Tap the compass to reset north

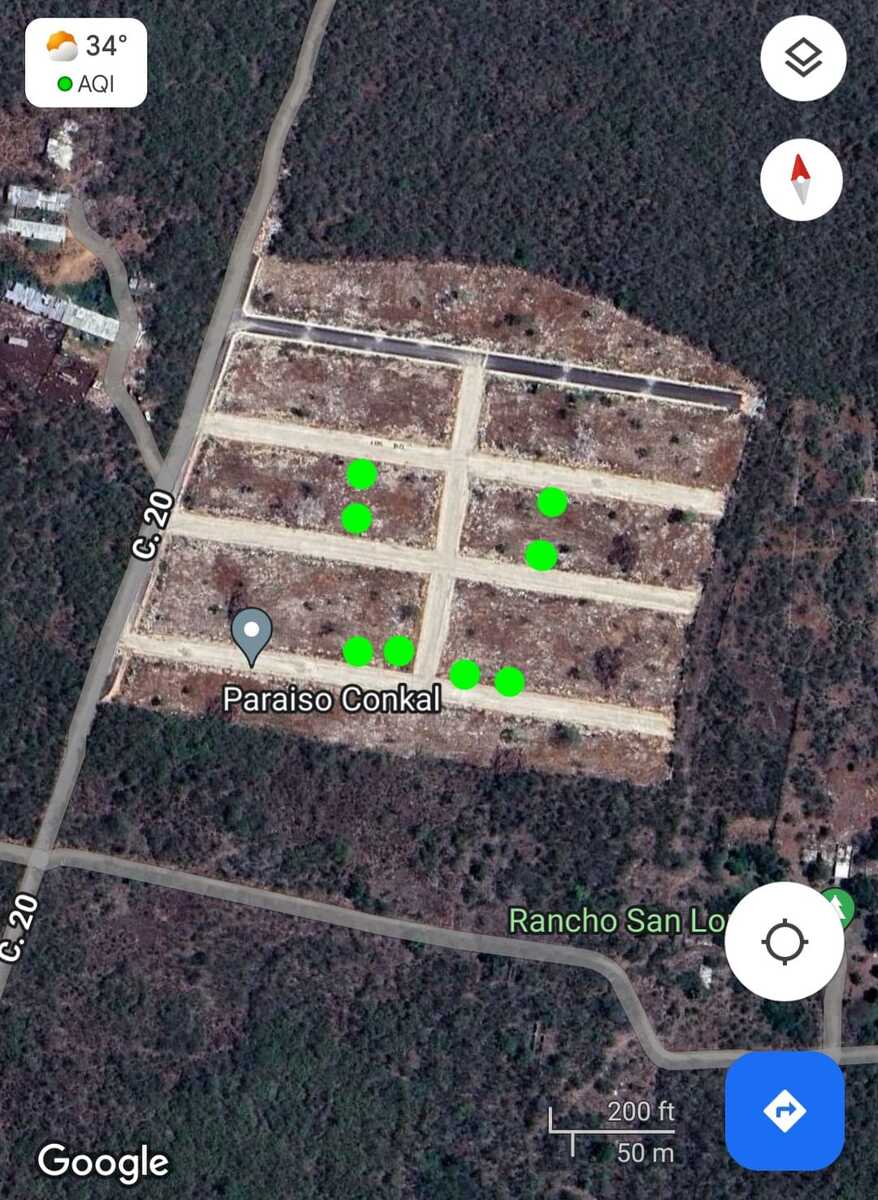801,180
